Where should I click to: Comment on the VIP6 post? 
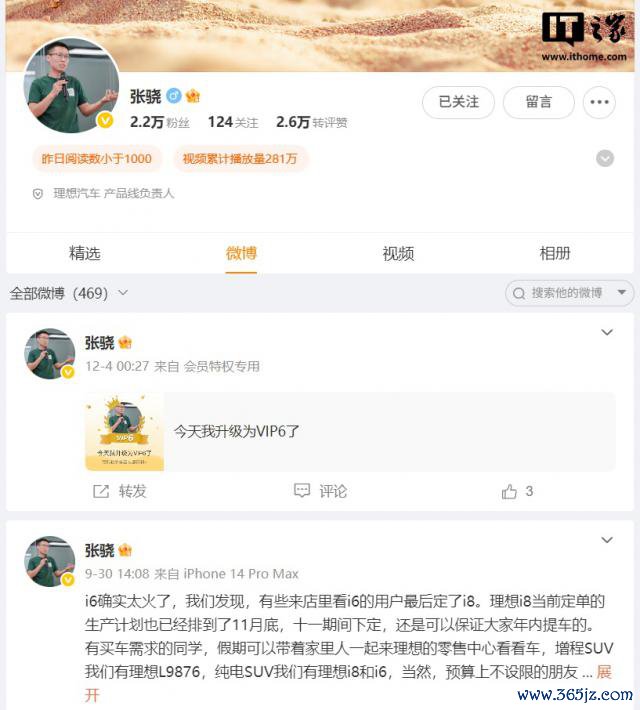[320, 491]
